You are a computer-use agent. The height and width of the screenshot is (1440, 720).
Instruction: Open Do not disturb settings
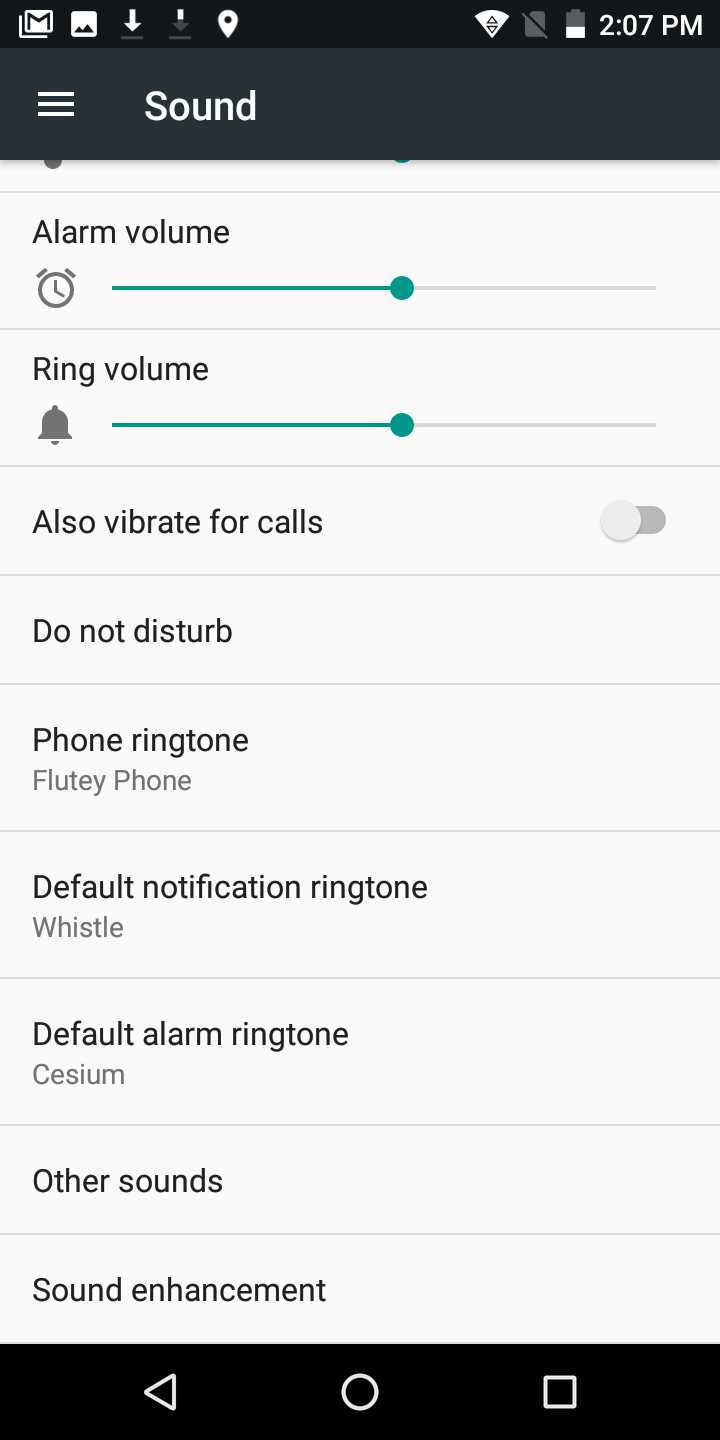pos(360,630)
